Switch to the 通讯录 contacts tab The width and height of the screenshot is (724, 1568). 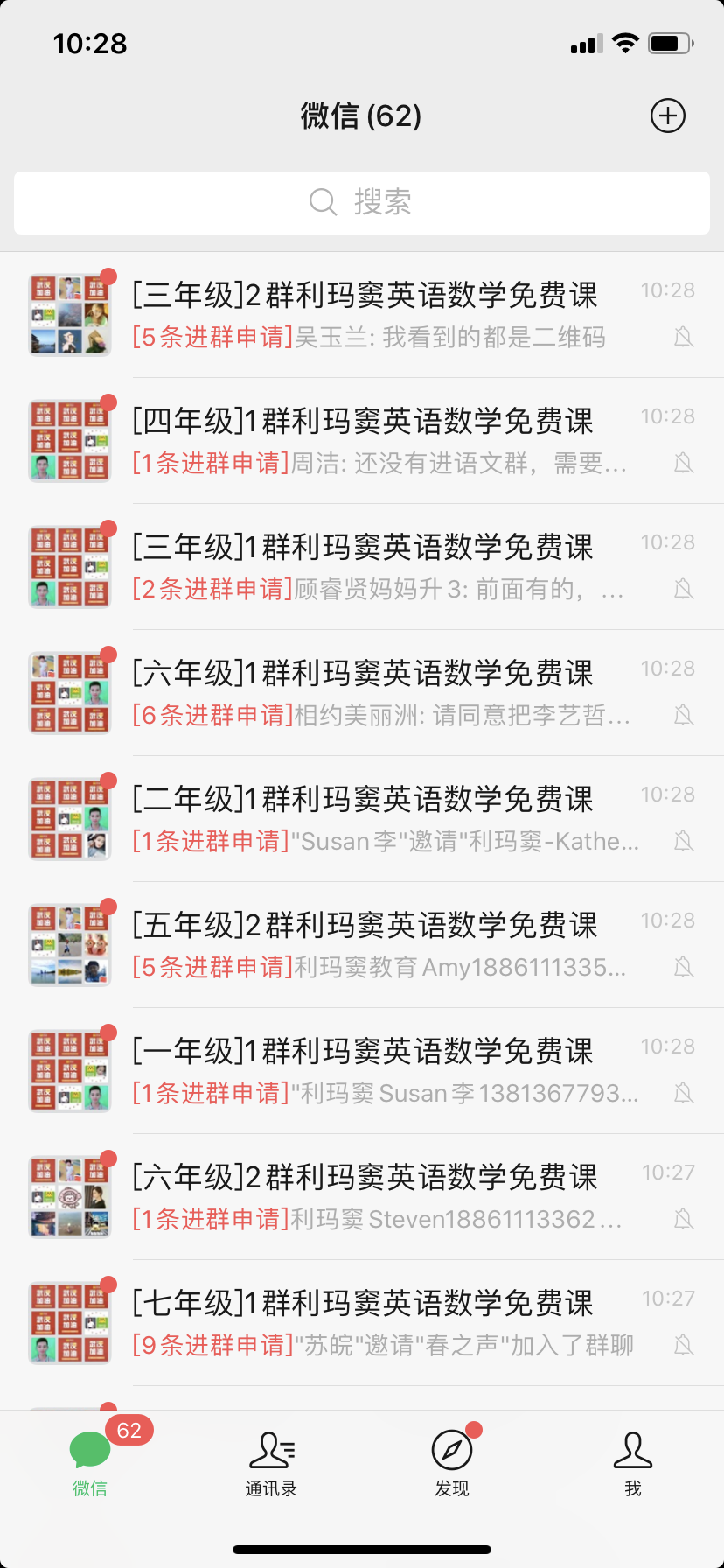click(x=271, y=1463)
